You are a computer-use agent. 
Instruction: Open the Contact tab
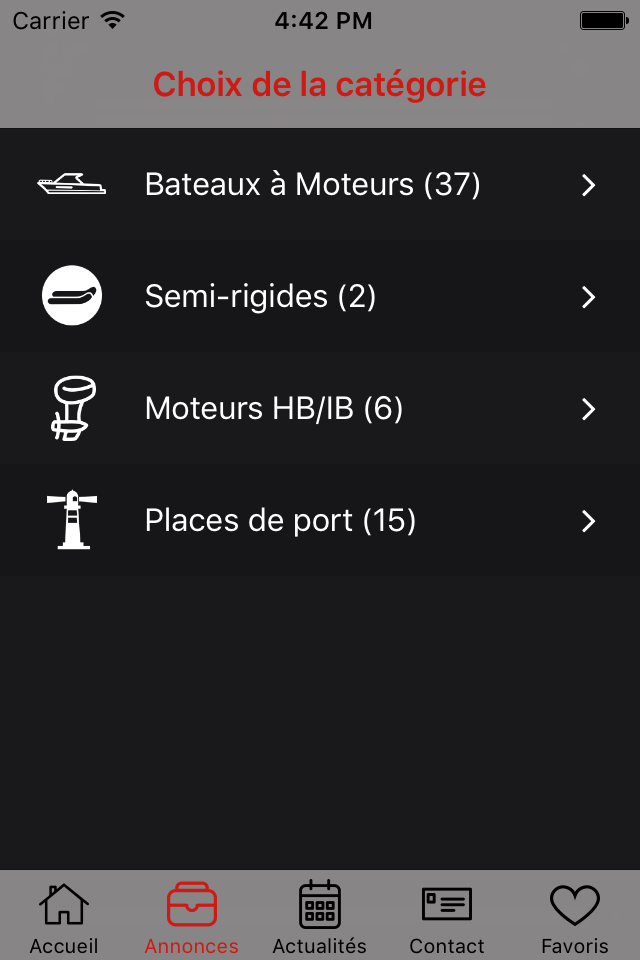coord(447,917)
